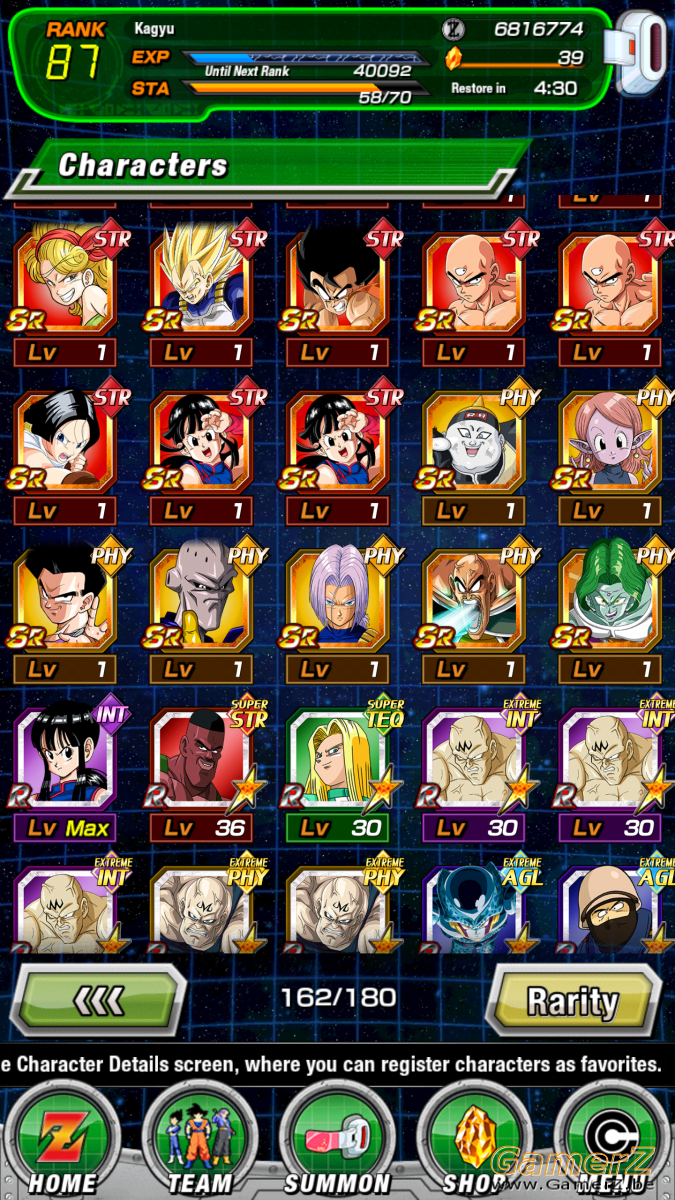Viewport: 675px width, 1200px height.
Task: Open the SHOP tab
Action: click(473, 1140)
